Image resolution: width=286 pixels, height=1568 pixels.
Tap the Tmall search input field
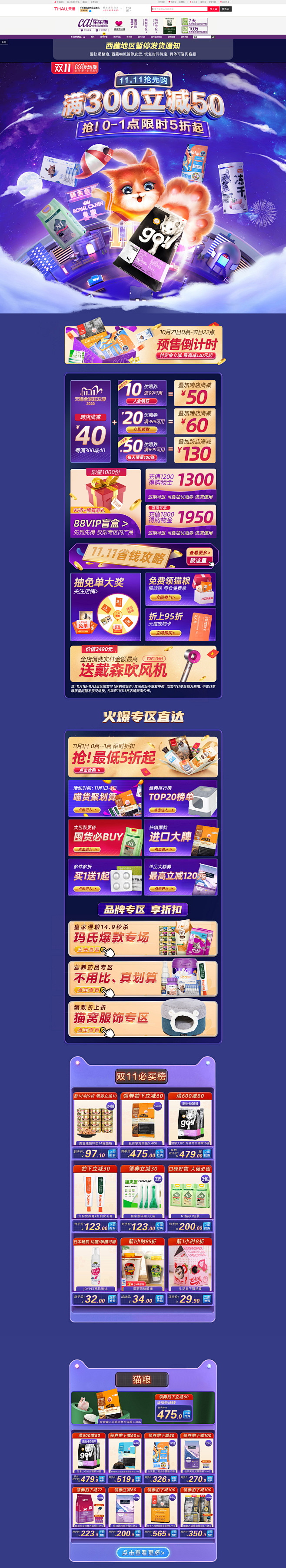tap(178, 9)
